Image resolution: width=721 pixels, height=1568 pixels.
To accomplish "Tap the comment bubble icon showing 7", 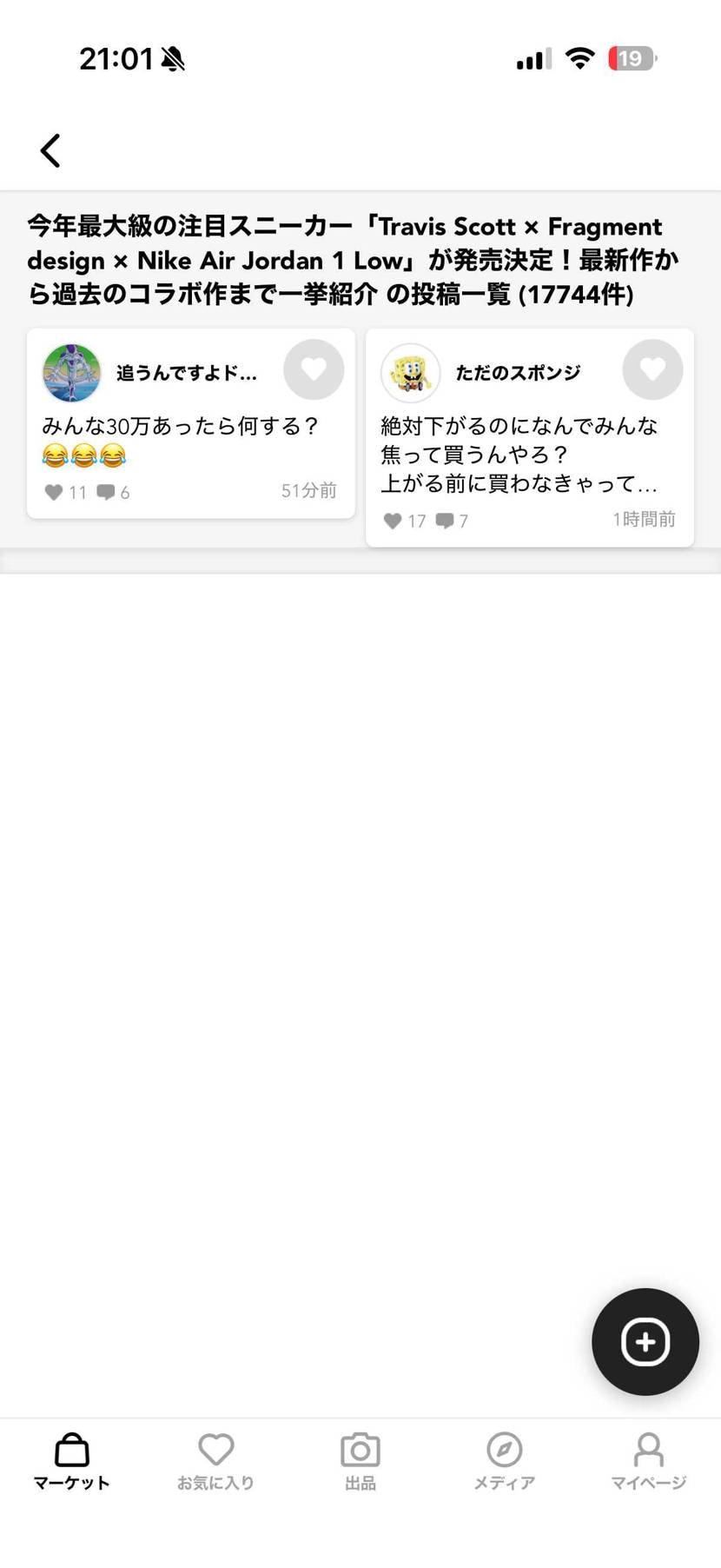I will (x=447, y=521).
